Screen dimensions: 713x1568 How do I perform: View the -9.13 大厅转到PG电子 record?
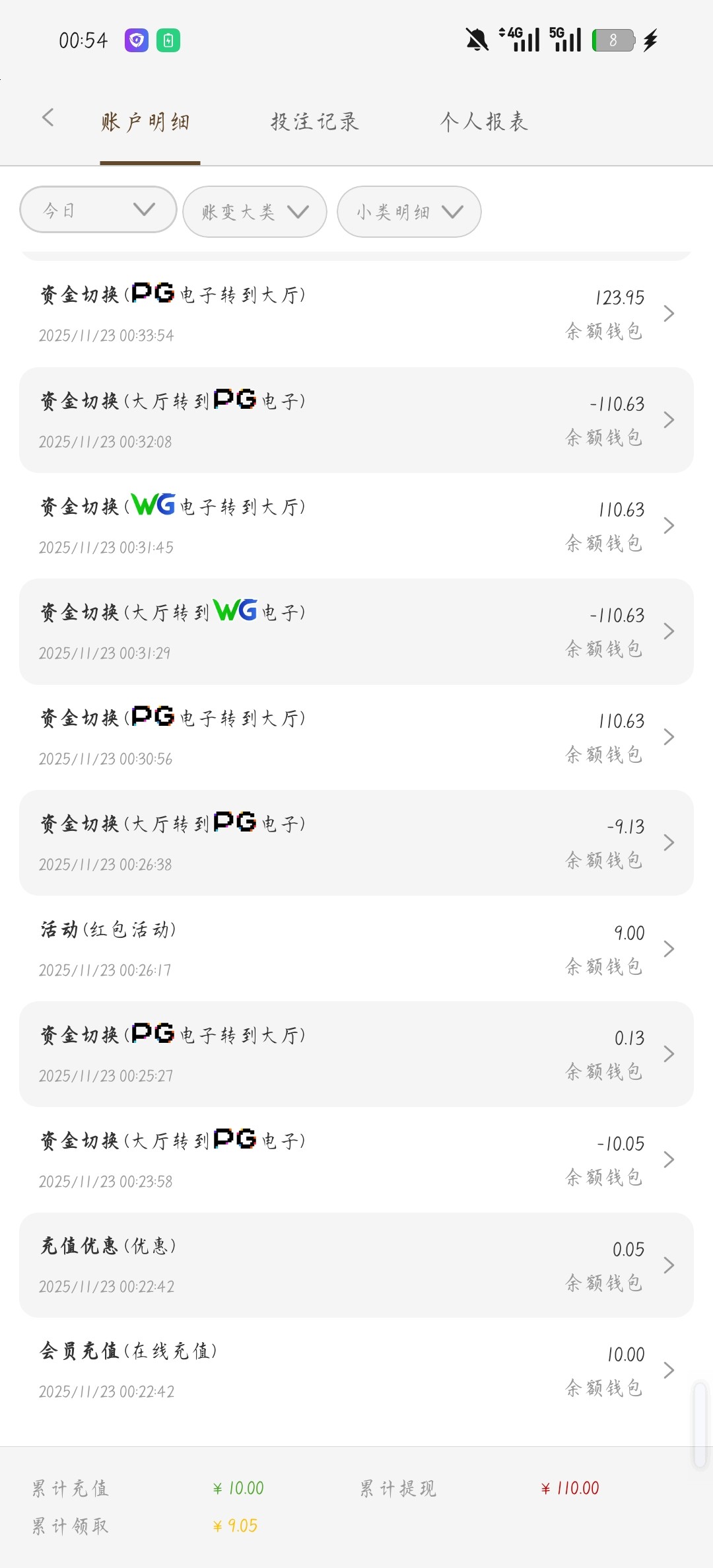pyautogui.click(x=356, y=843)
